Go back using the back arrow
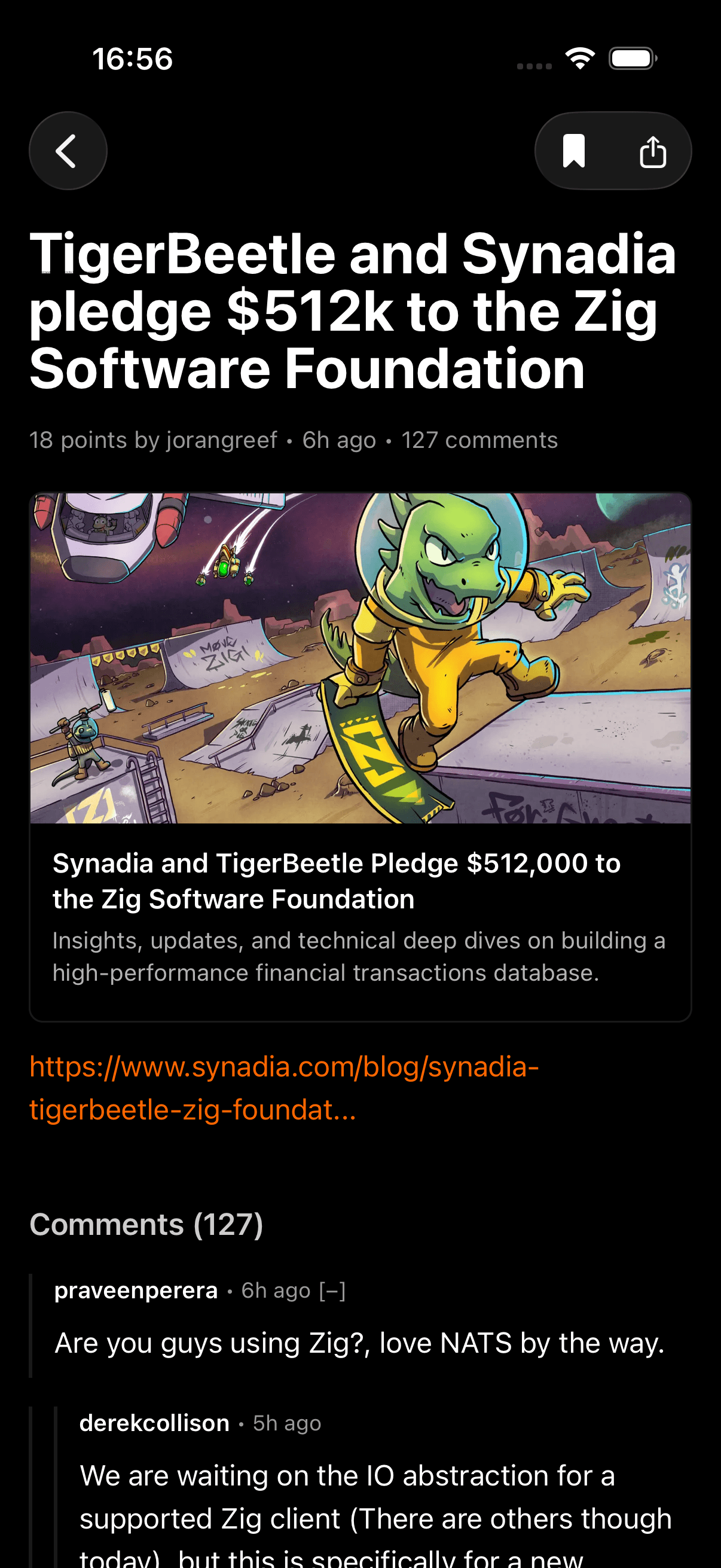Viewport: 721px width, 1568px height. [x=68, y=150]
